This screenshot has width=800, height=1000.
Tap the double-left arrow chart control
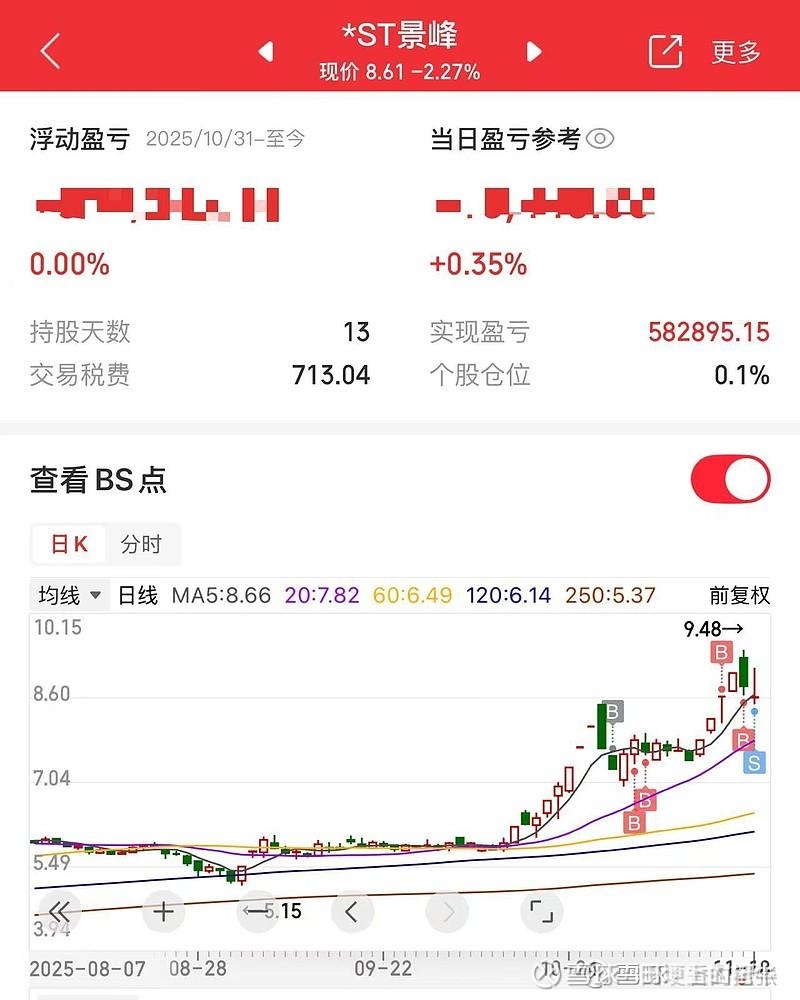click(60, 911)
